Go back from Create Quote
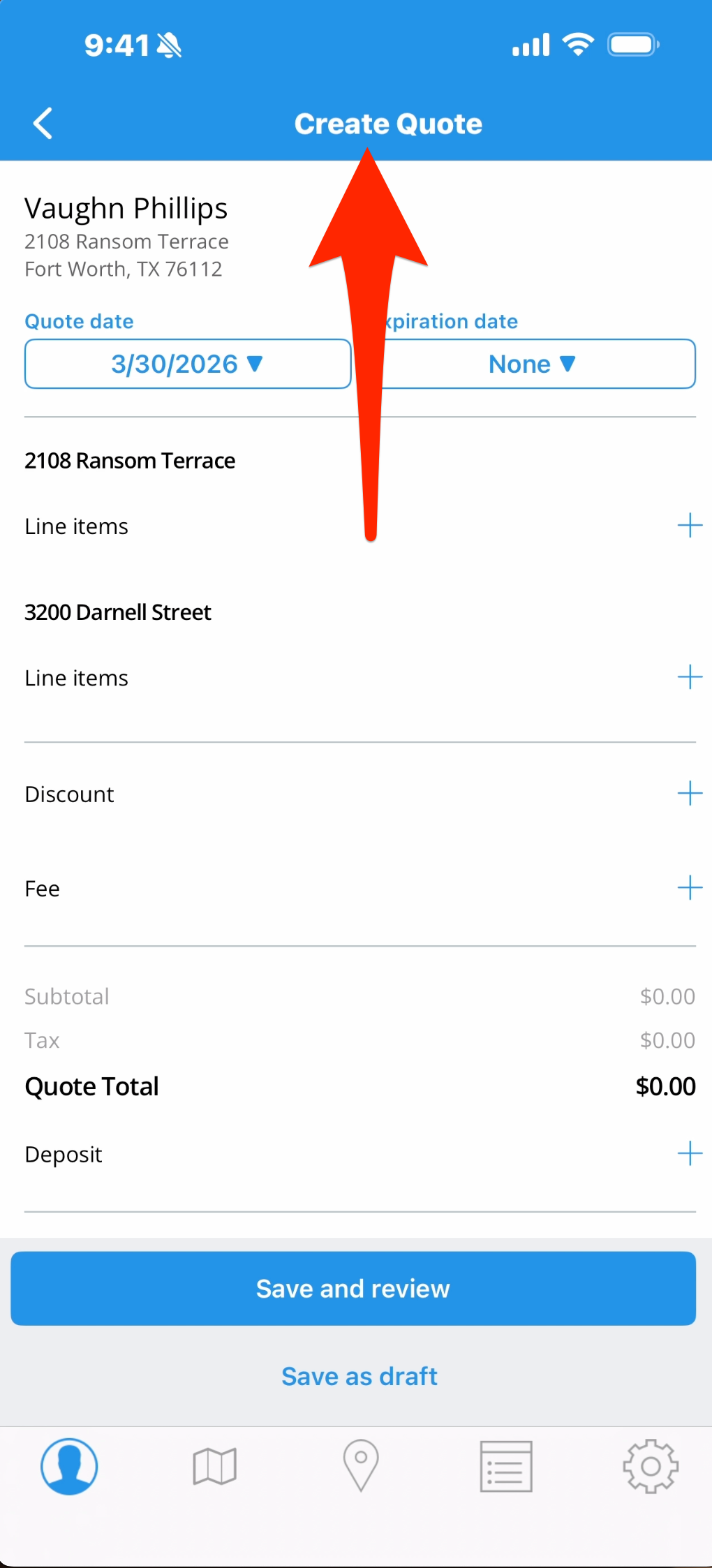The image size is (712, 1568). [43, 124]
